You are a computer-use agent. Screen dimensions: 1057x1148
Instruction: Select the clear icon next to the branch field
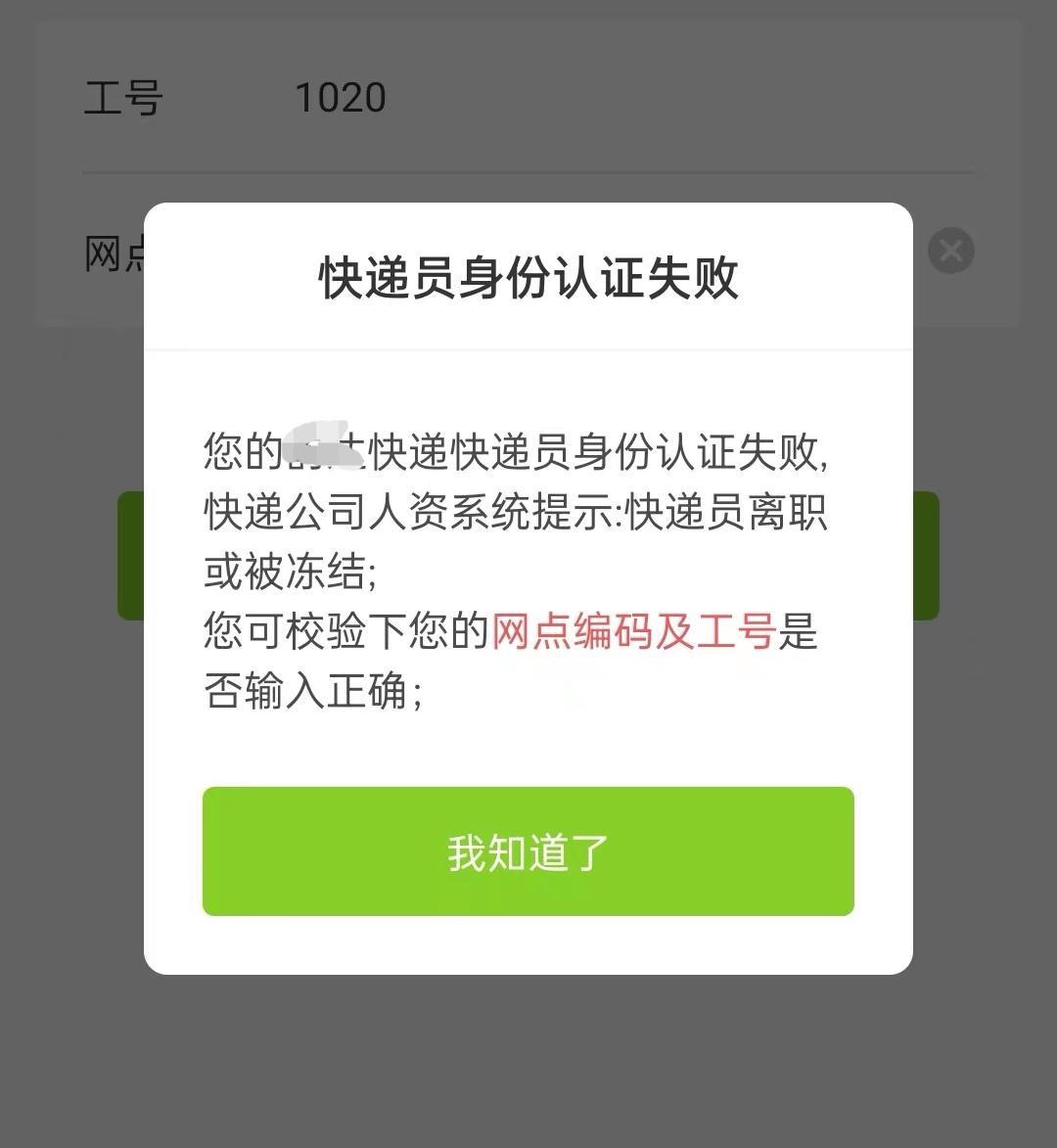pos(948,251)
